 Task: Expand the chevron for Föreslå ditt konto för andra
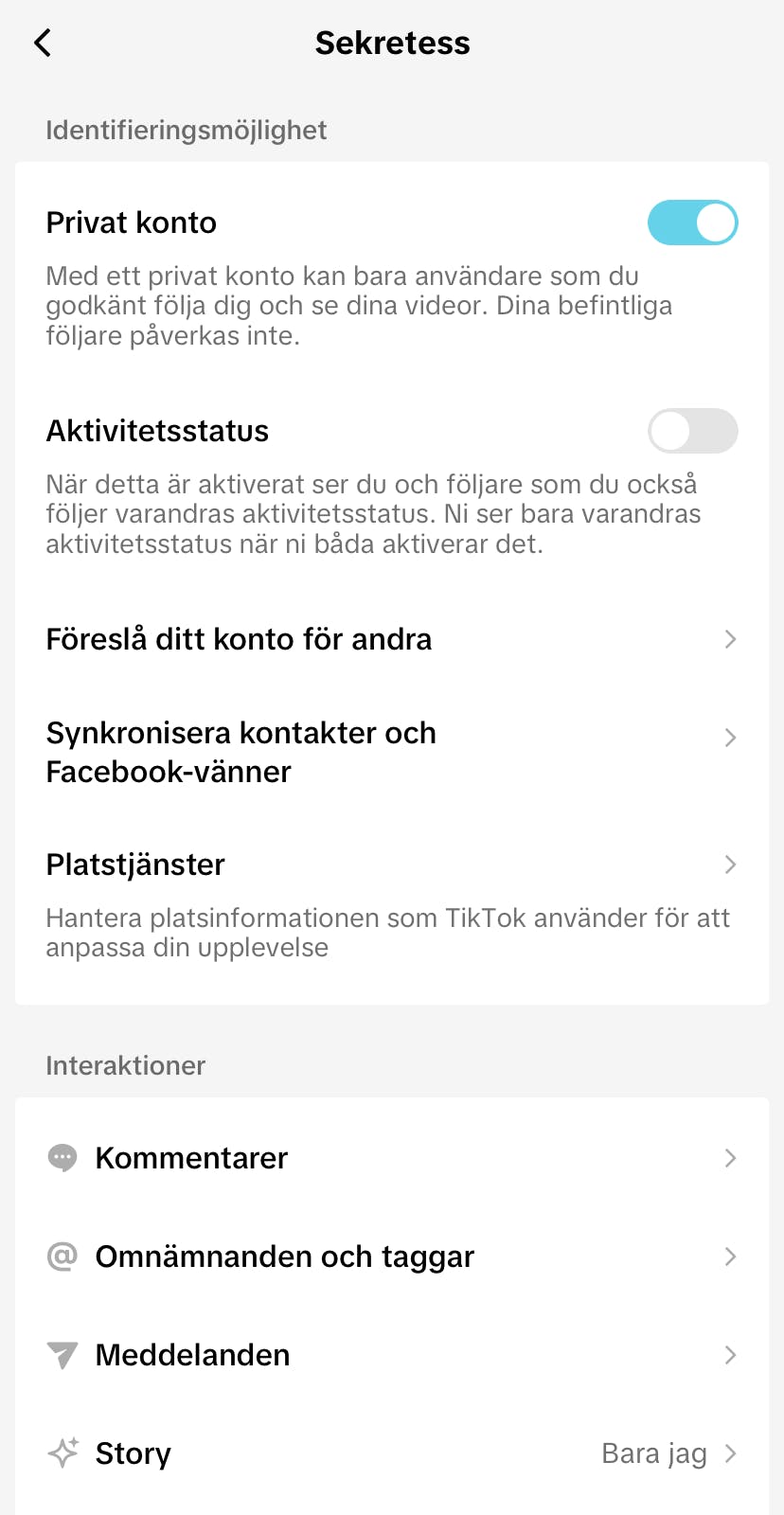pyautogui.click(x=730, y=639)
